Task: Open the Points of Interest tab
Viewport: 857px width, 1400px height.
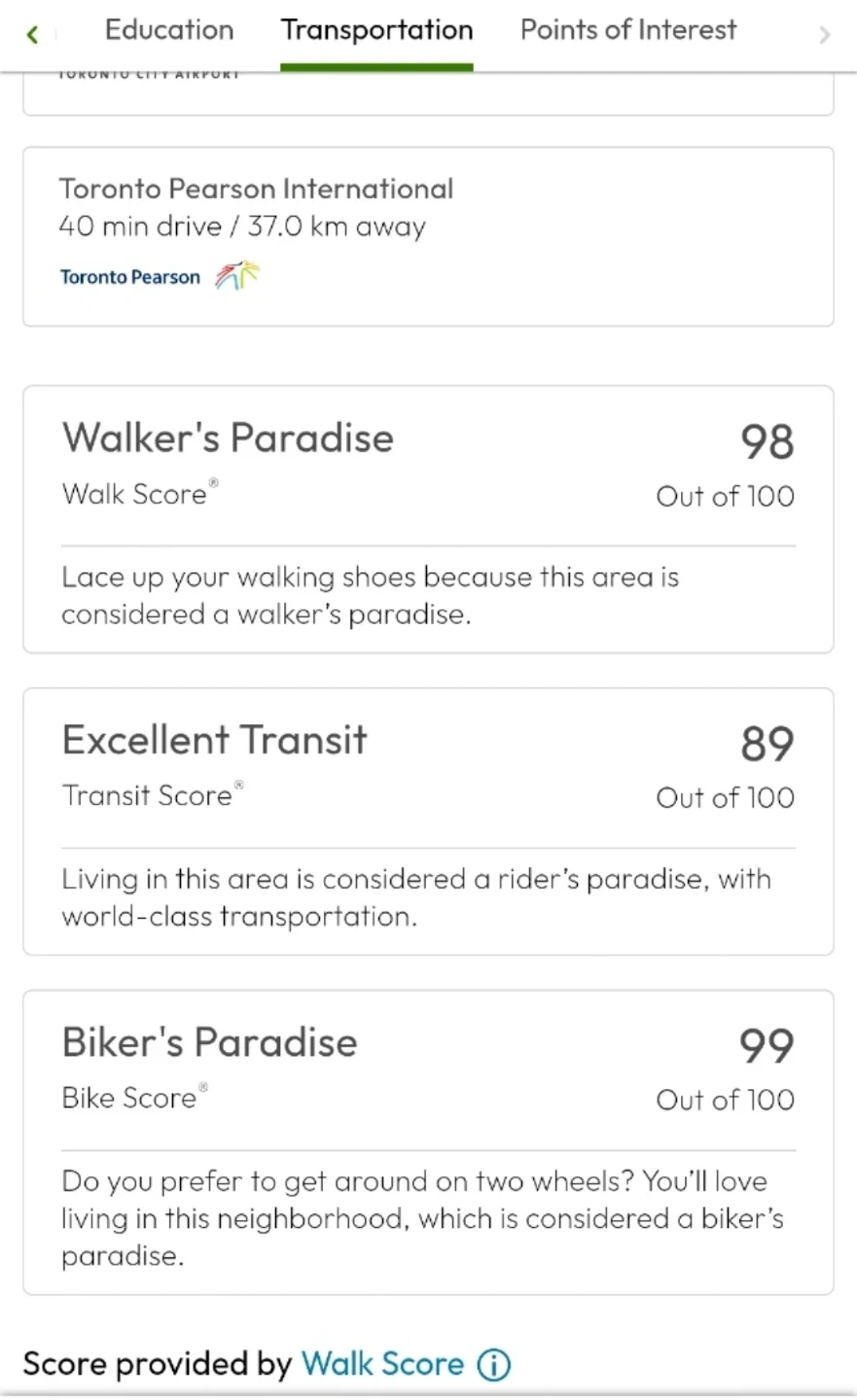Action: pyautogui.click(x=628, y=30)
